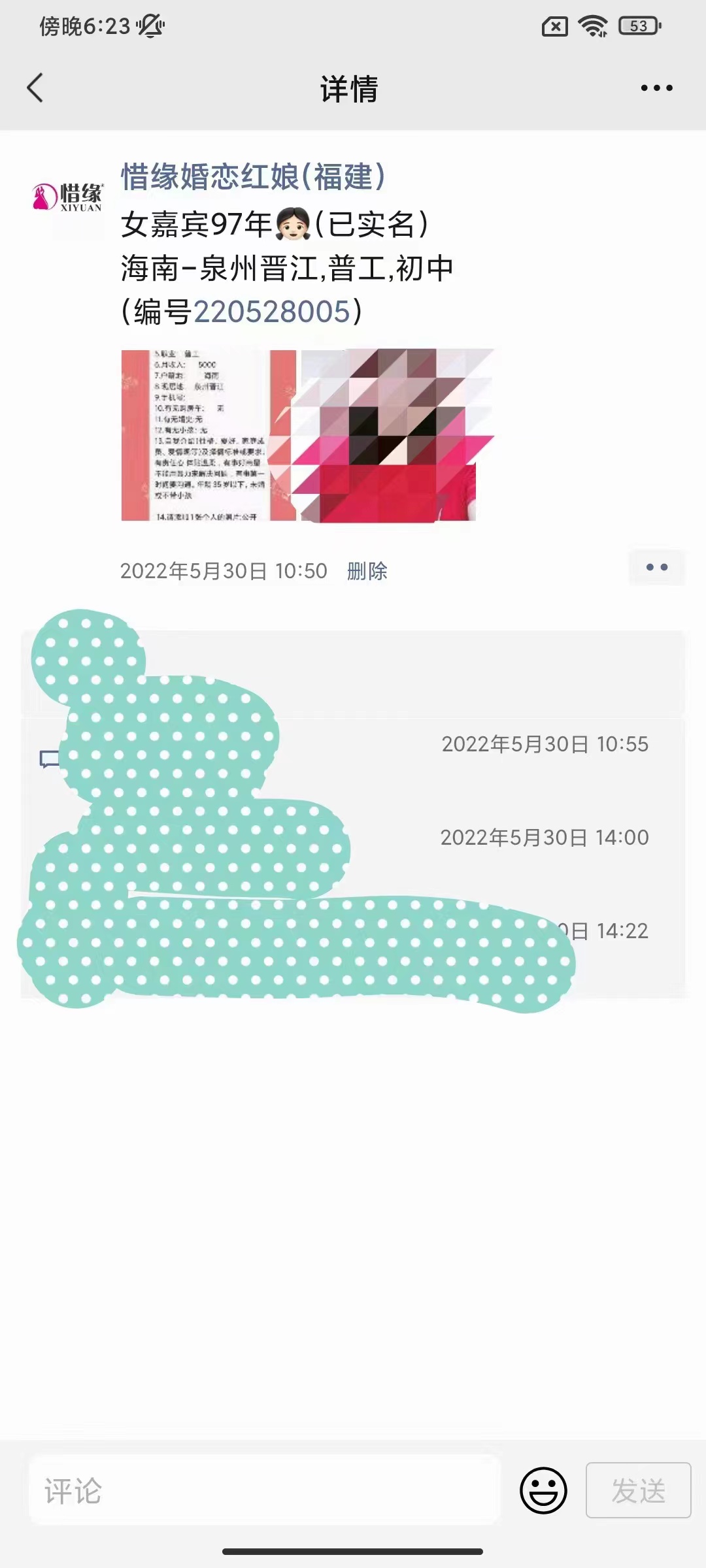
Task: Tap 删除 to delete this post
Action: tap(367, 571)
